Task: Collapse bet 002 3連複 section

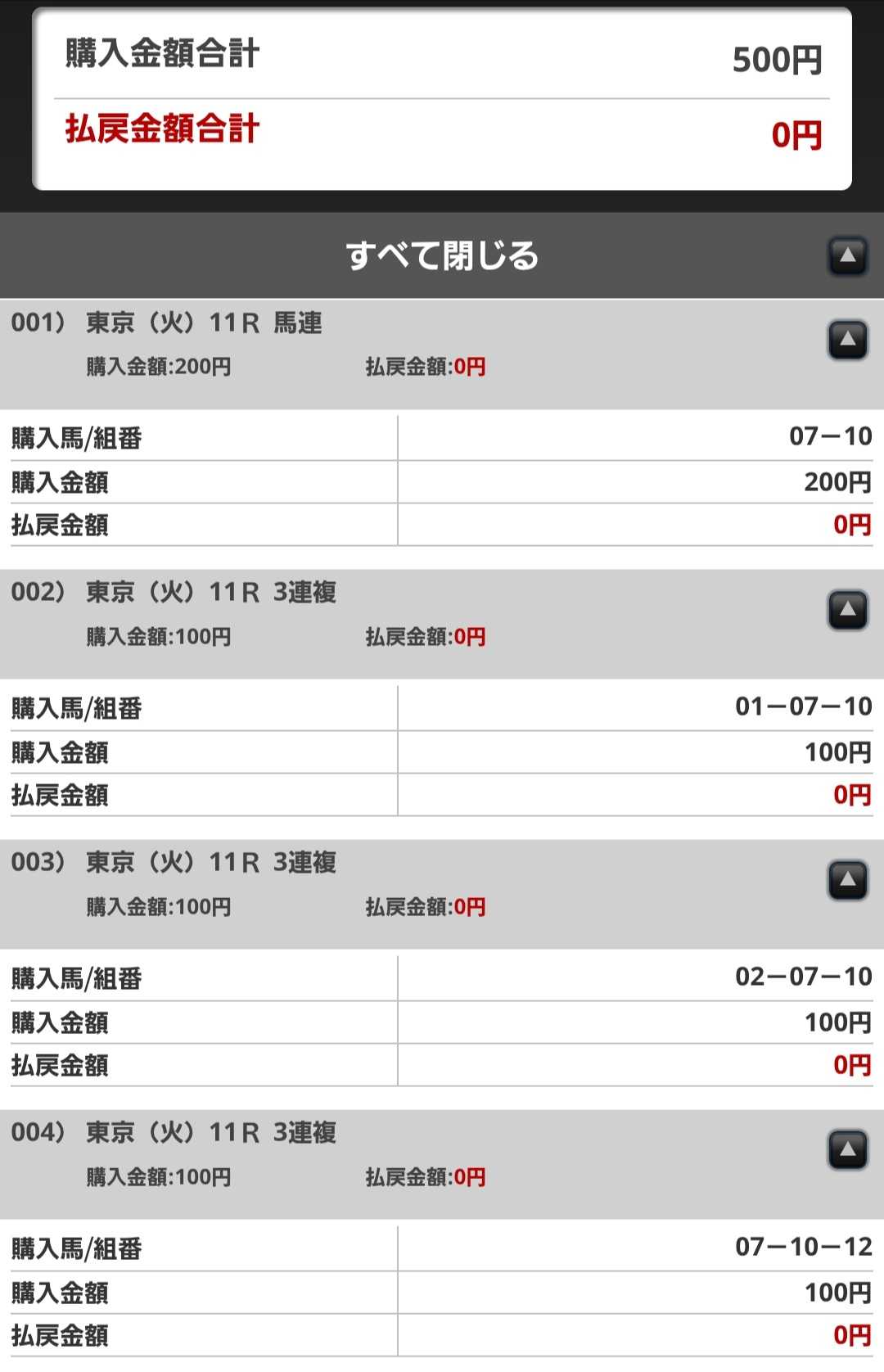Action: [847, 610]
